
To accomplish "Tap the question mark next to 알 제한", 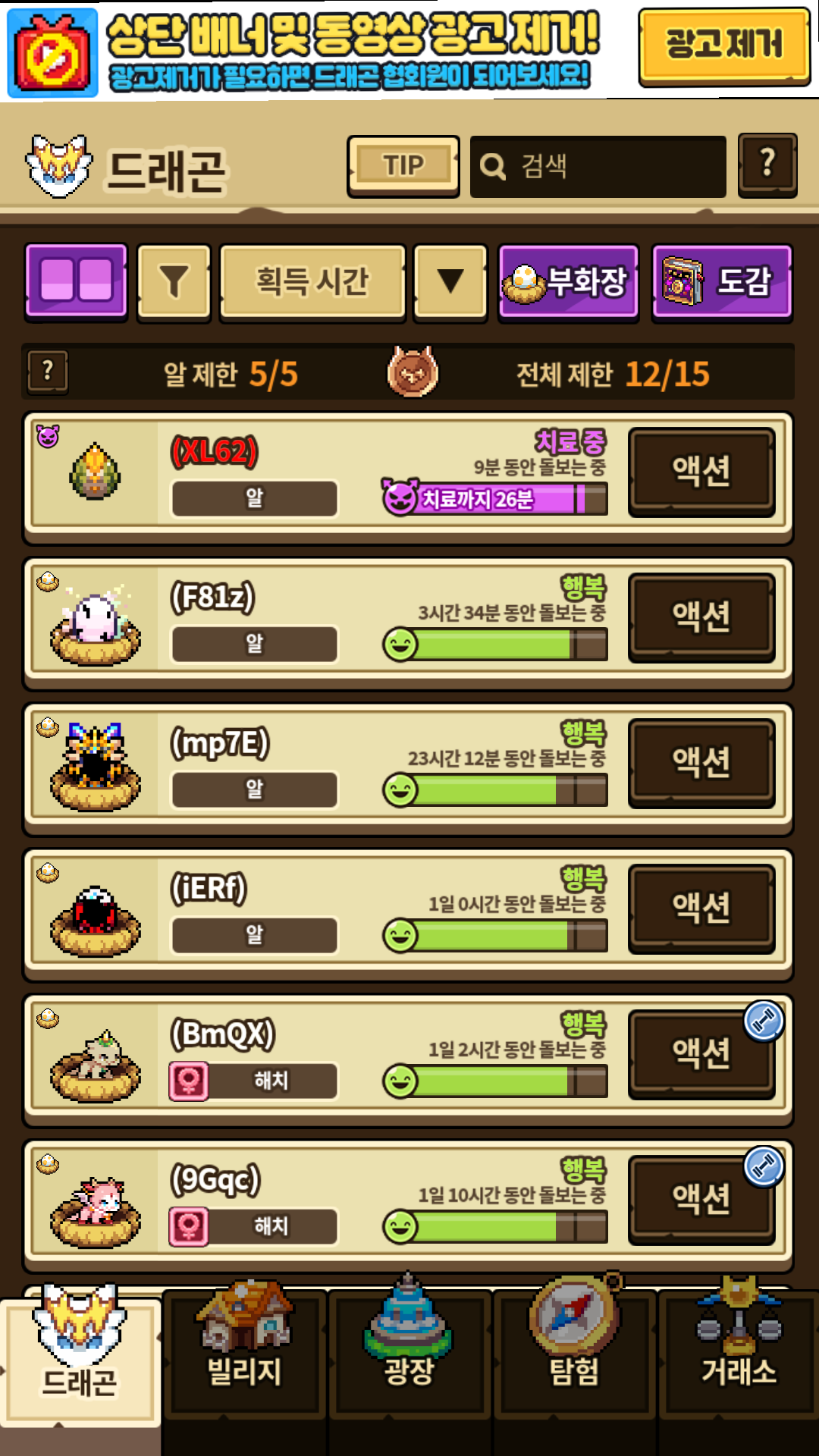I will pyautogui.click(x=48, y=372).
